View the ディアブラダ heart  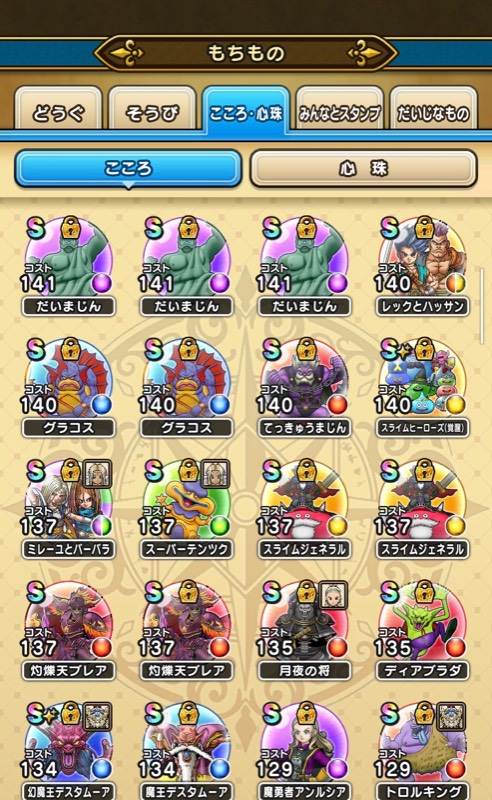423,631
